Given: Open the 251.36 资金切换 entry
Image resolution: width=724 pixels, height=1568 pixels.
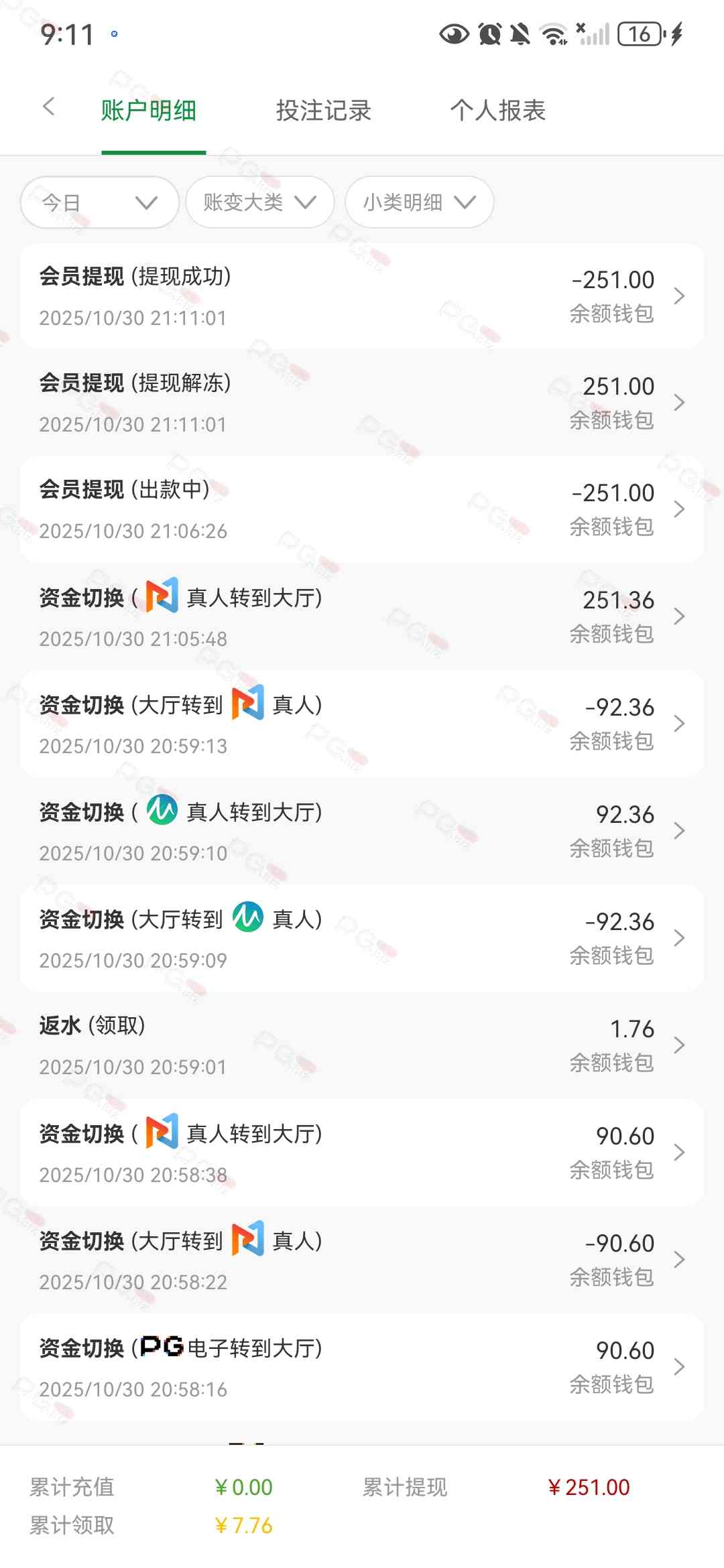Looking at the screenshot, I should coord(362,616).
